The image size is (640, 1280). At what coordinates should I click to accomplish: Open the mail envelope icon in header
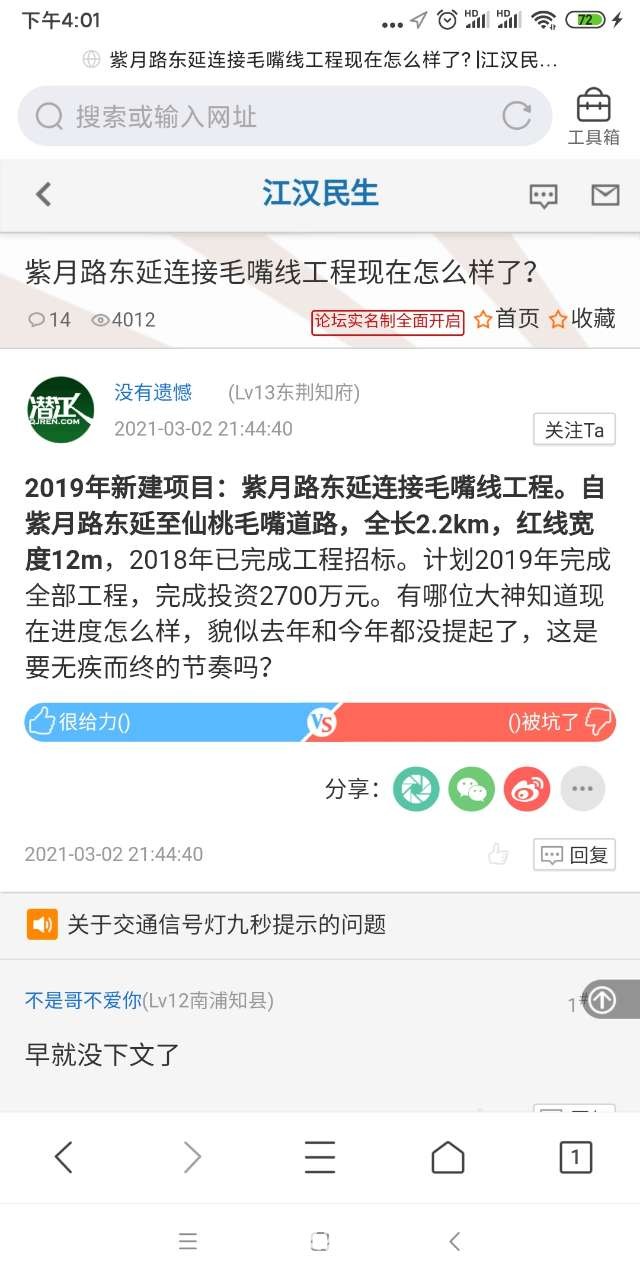[x=605, y=195]
